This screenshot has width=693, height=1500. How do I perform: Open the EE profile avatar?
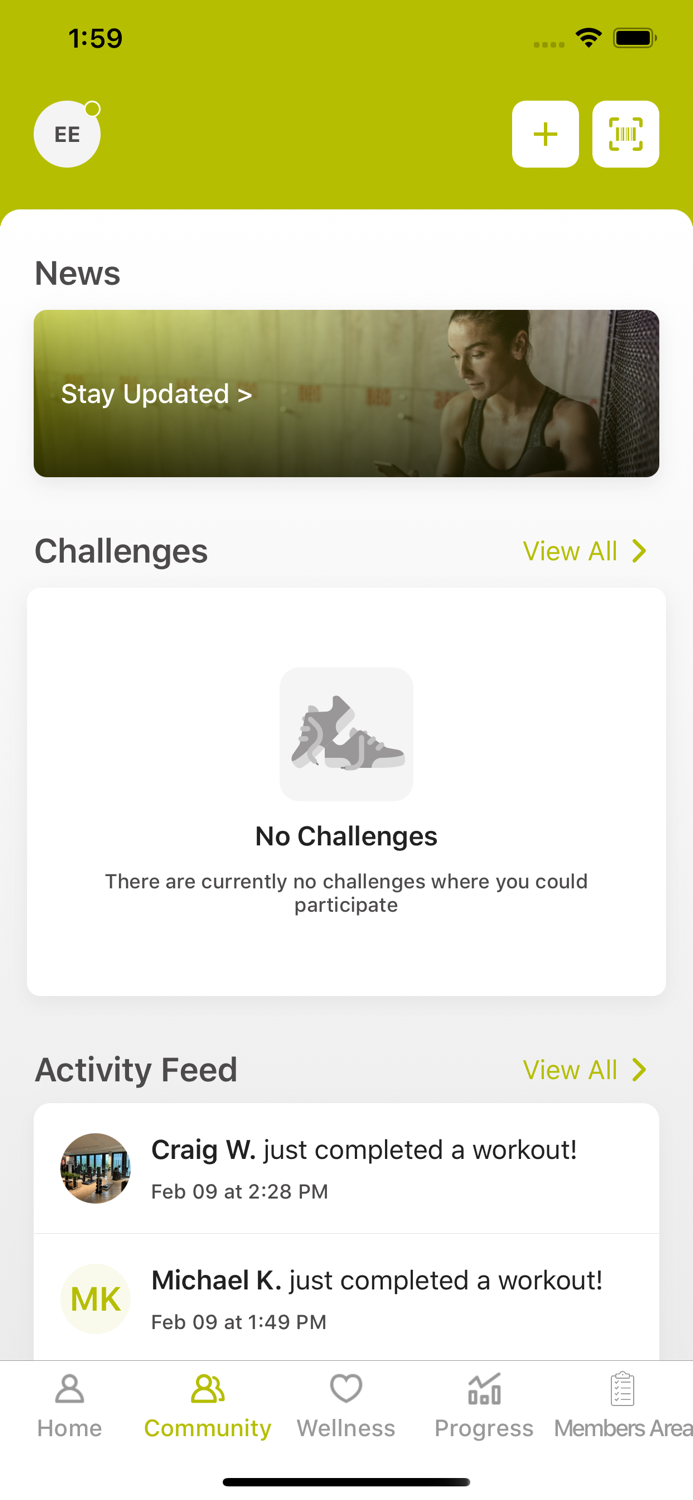click(x=67, y=134)
